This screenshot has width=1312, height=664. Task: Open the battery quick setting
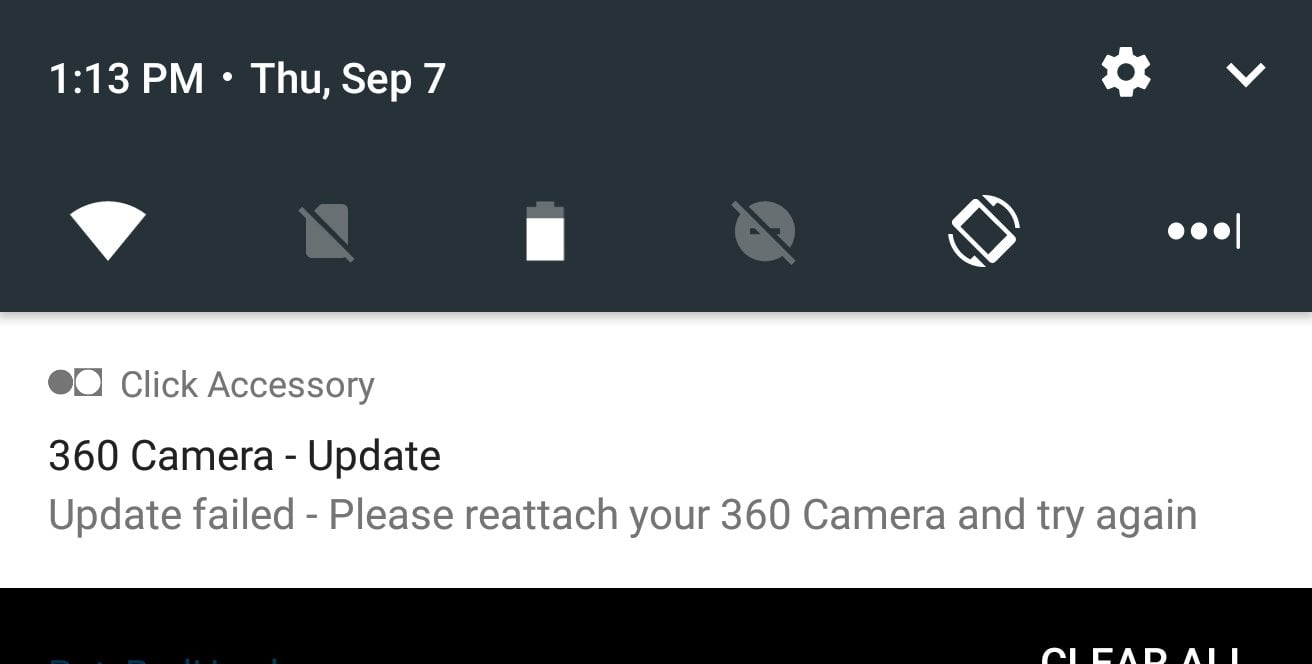545,231
